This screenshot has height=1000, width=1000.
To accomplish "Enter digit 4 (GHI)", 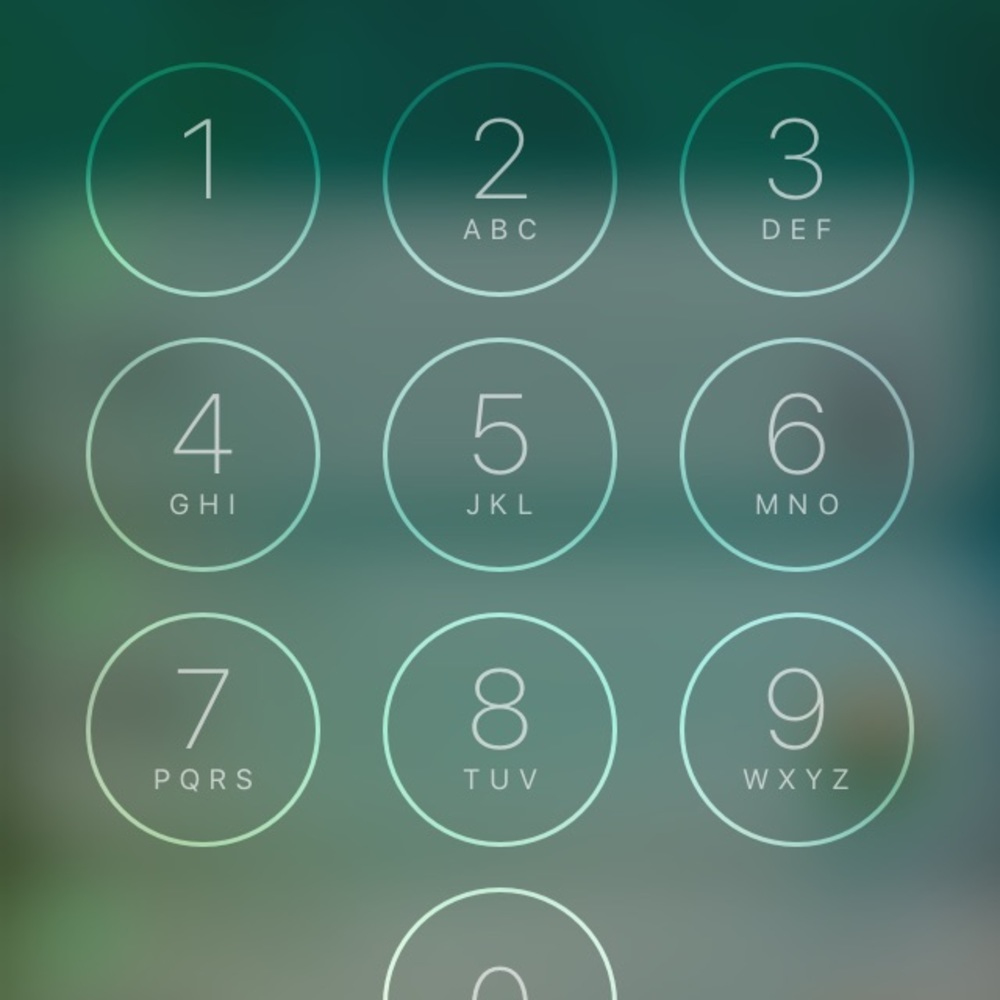I will point(203,454).
